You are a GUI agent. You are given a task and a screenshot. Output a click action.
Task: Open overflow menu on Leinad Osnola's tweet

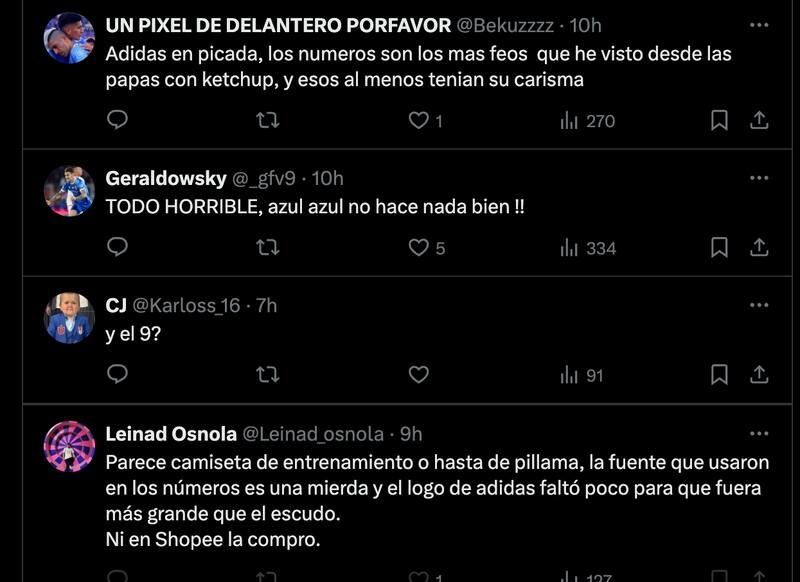coord(759,433)
